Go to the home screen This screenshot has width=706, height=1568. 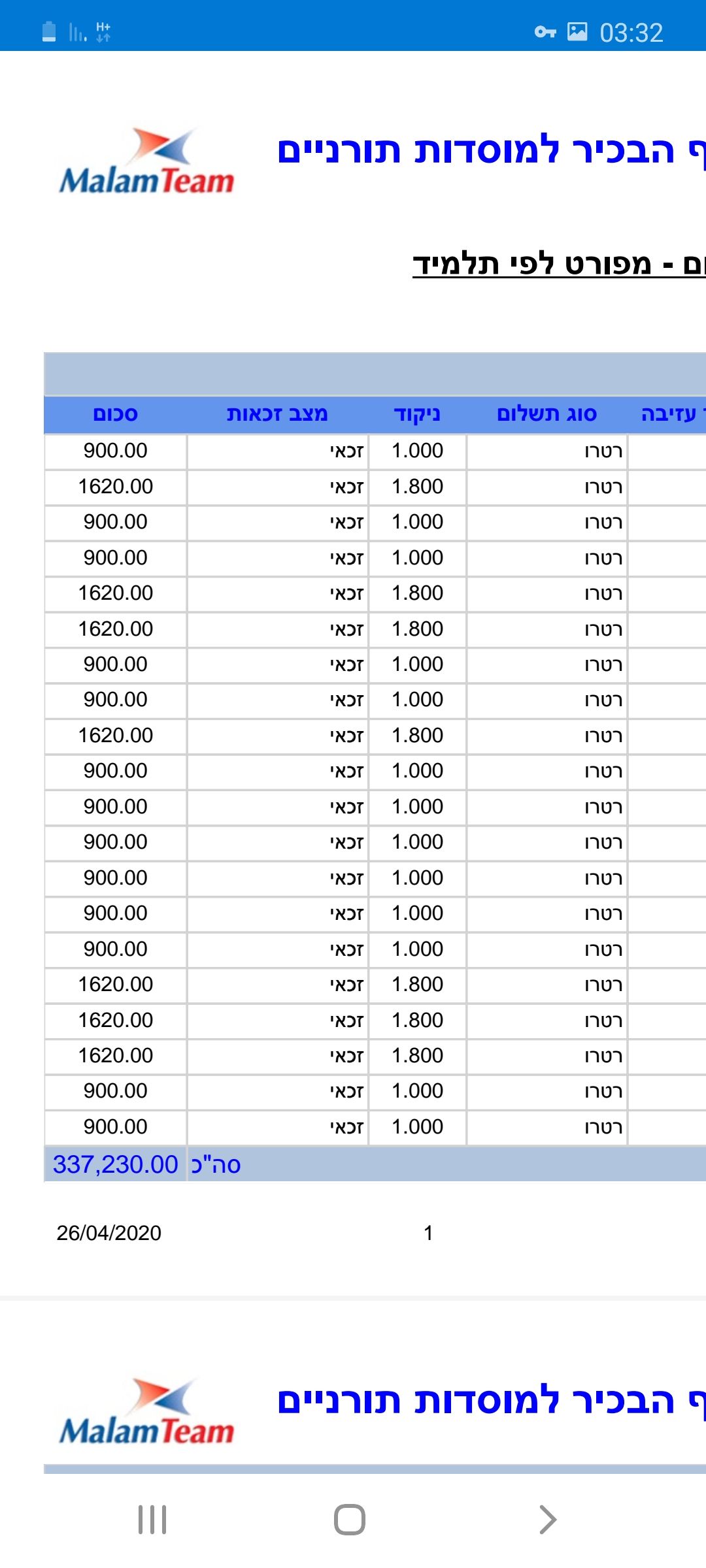[x=349, y=1519]
